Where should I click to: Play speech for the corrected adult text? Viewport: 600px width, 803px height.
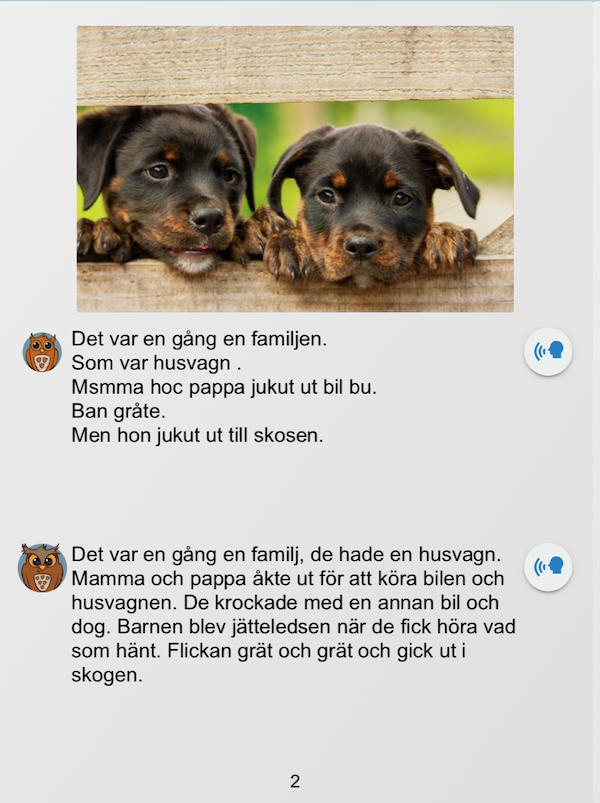548,567
